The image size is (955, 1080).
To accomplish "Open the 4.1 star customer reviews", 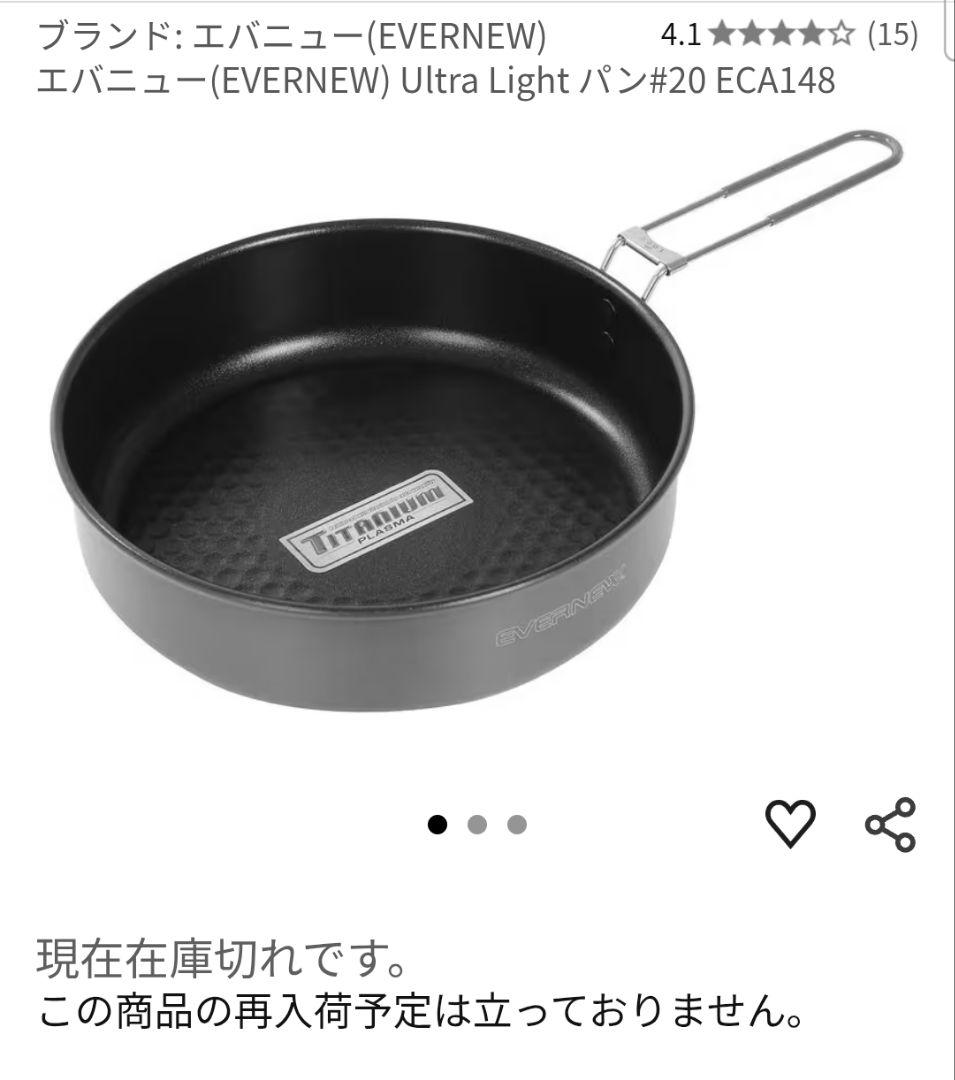I will [788, 35].
